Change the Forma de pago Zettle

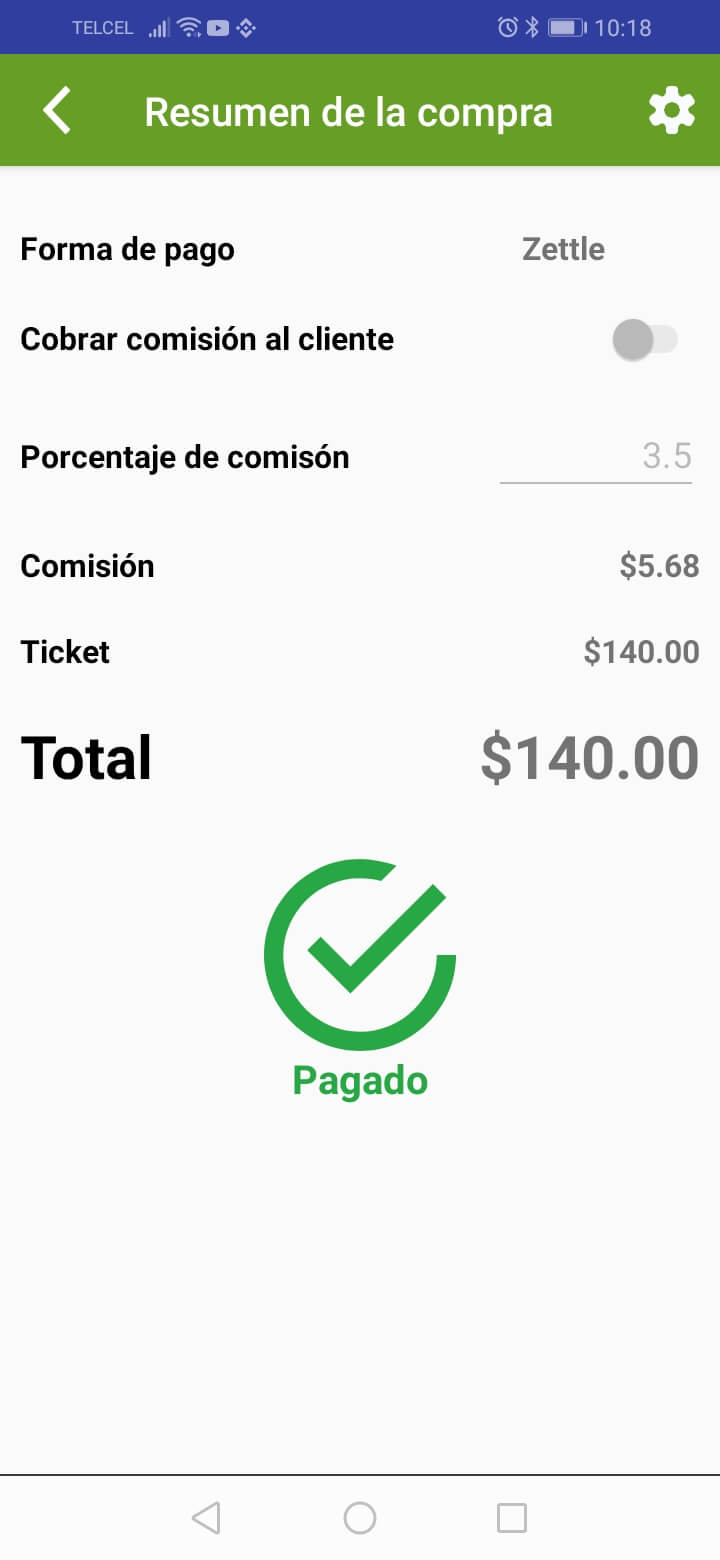563,249
